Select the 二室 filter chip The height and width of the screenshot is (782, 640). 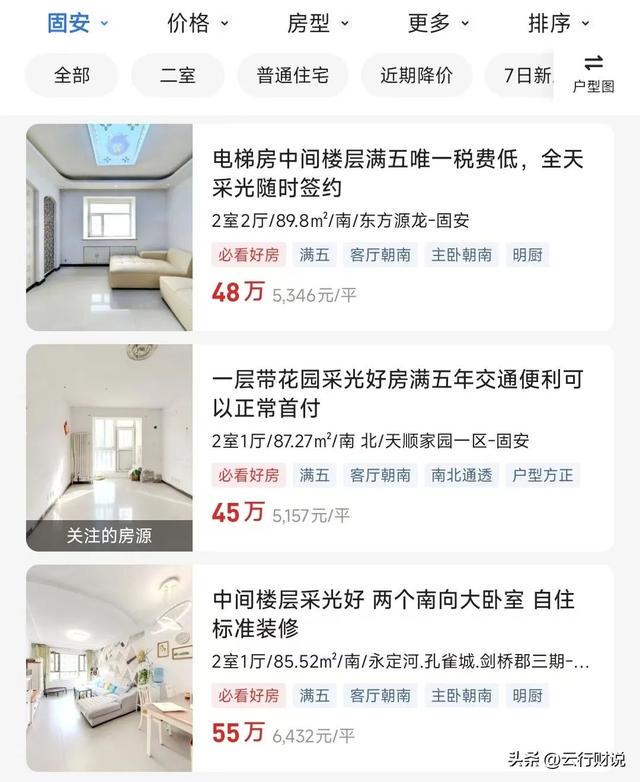178,75
